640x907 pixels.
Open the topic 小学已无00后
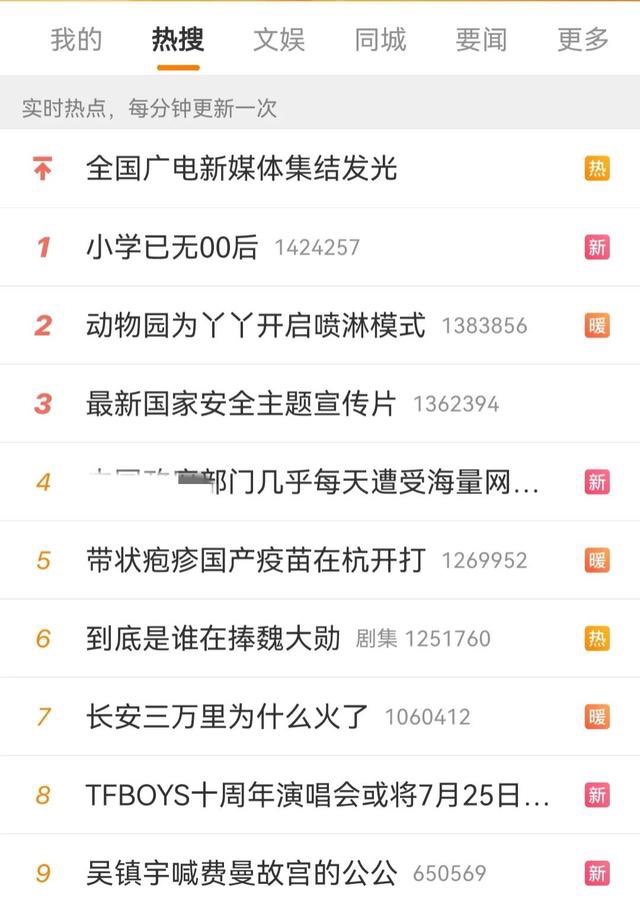pyautogui.click(x=172, y=247)
